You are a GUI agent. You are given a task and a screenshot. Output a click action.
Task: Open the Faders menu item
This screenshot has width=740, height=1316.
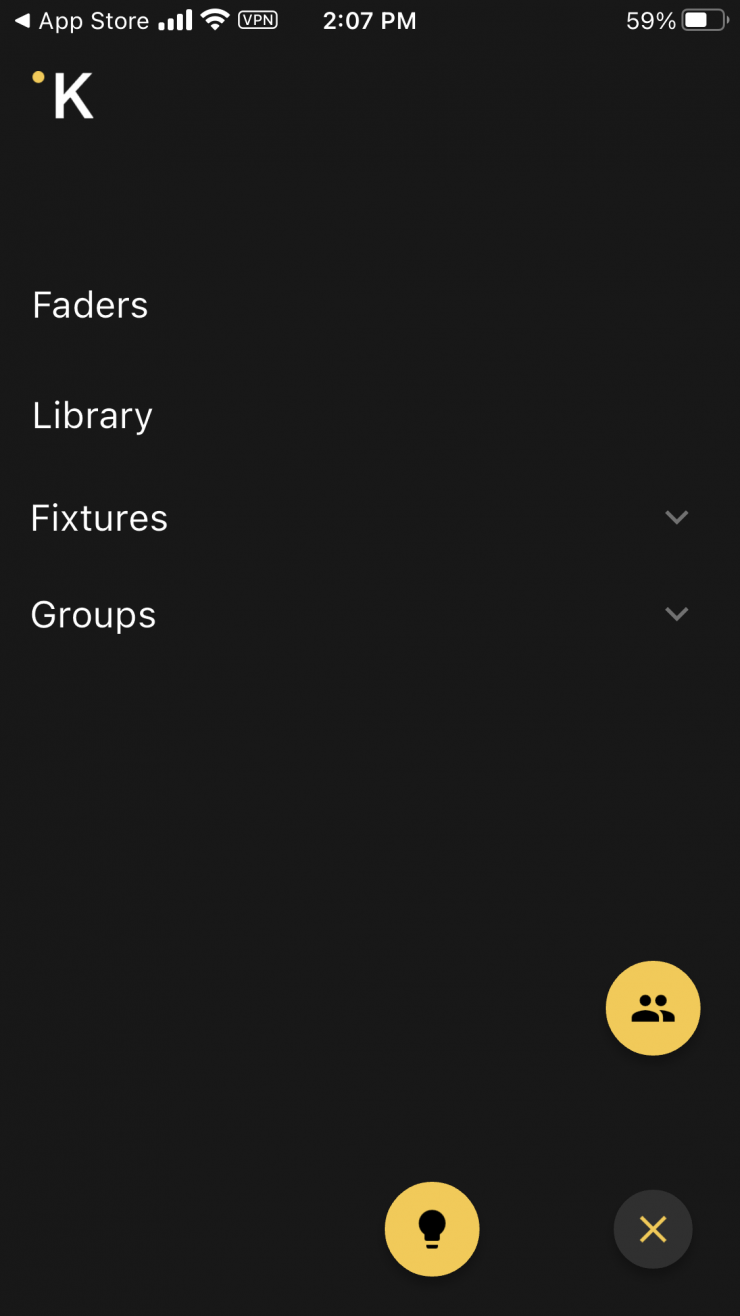click(90, 305)
